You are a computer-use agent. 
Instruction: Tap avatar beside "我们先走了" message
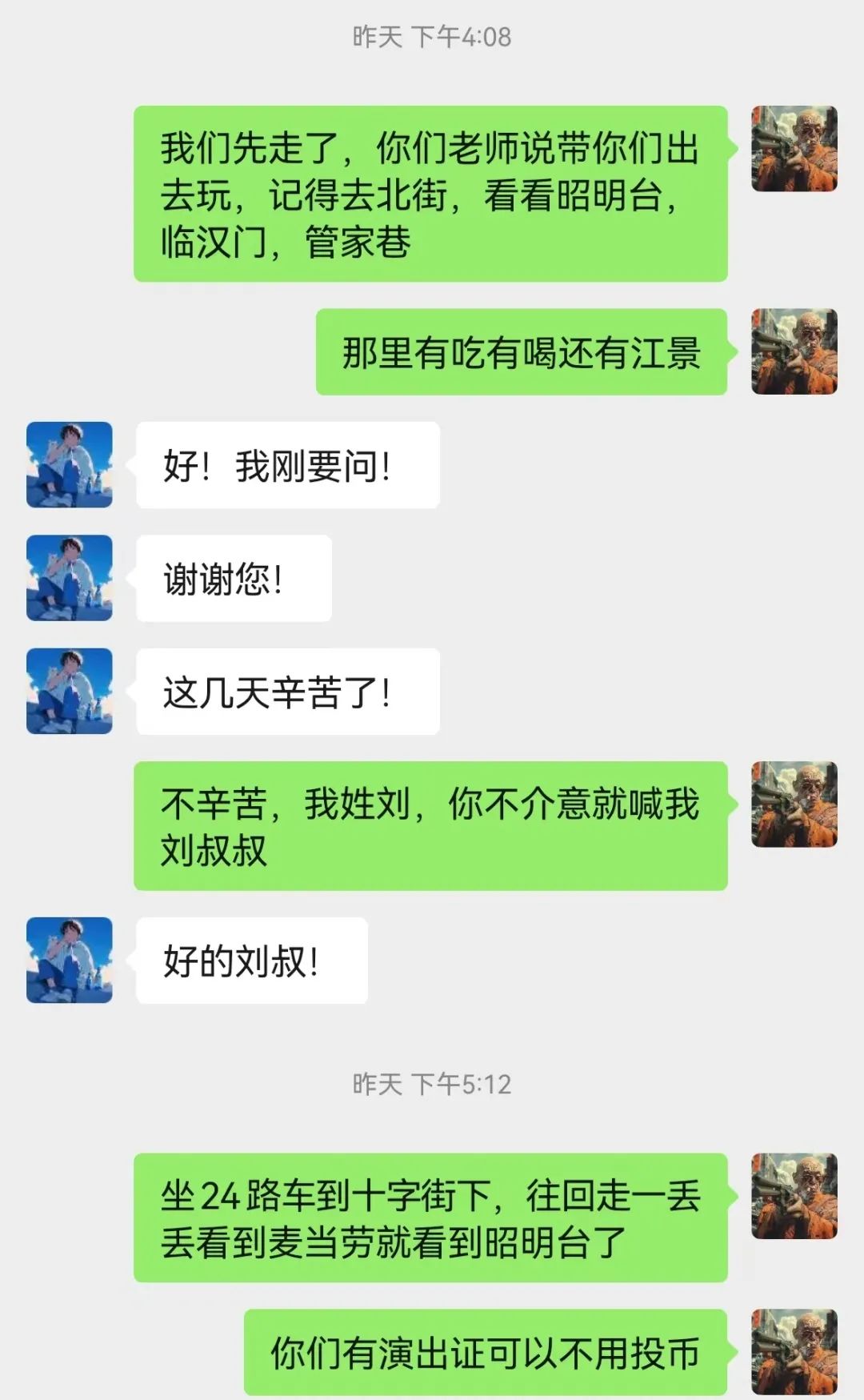[794, 149]
